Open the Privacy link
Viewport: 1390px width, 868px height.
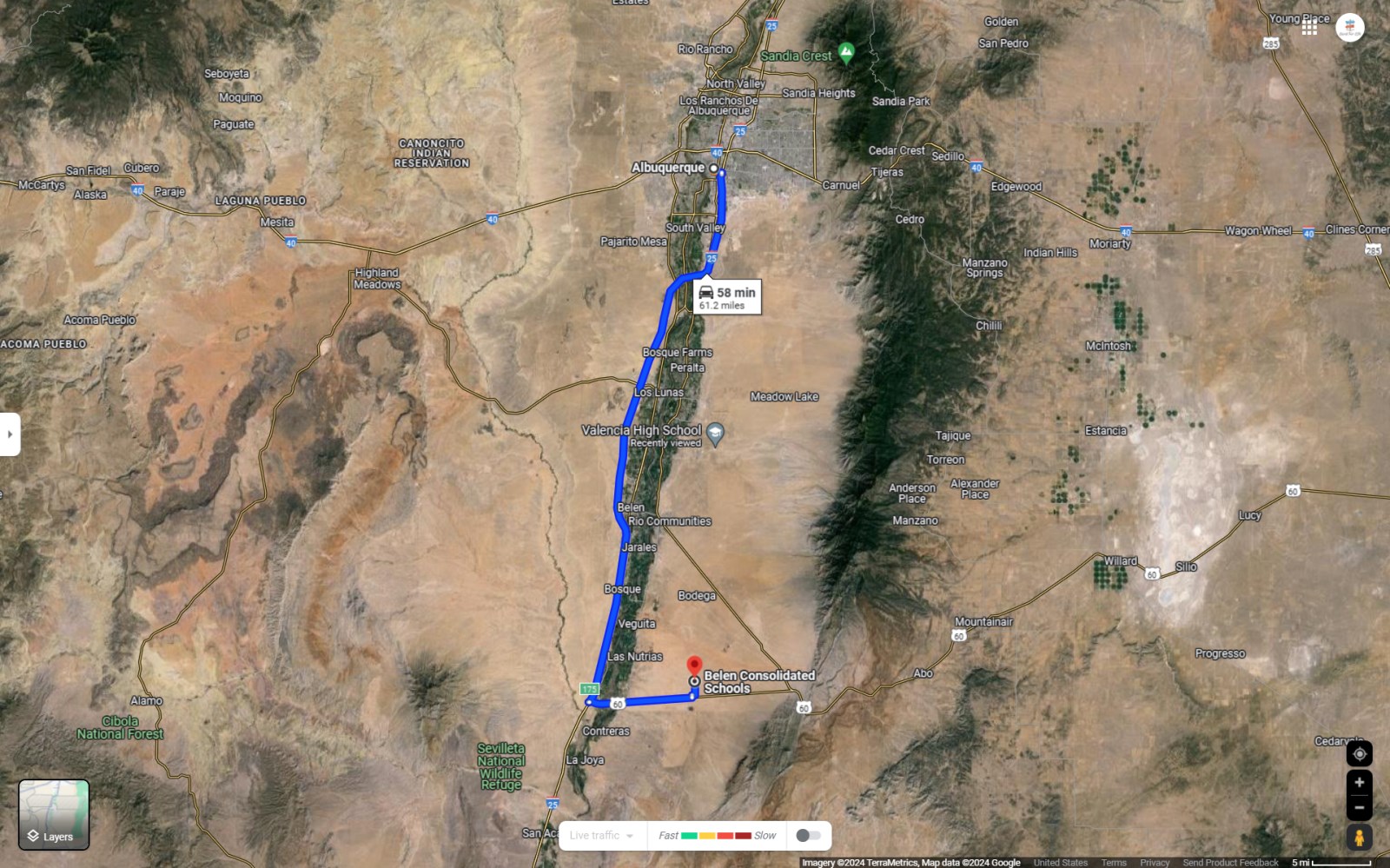point(1155,863)
